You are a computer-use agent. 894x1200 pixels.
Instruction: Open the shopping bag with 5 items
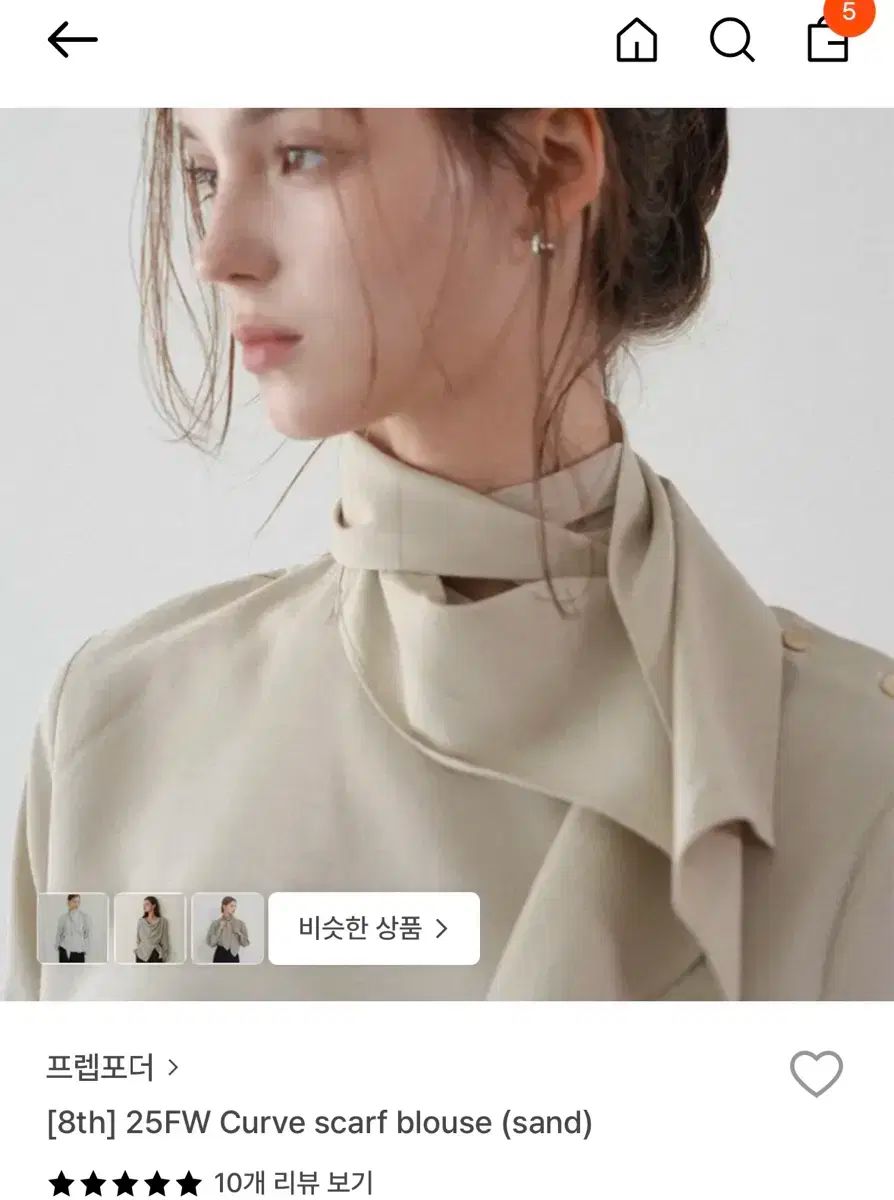click(829, 40)
